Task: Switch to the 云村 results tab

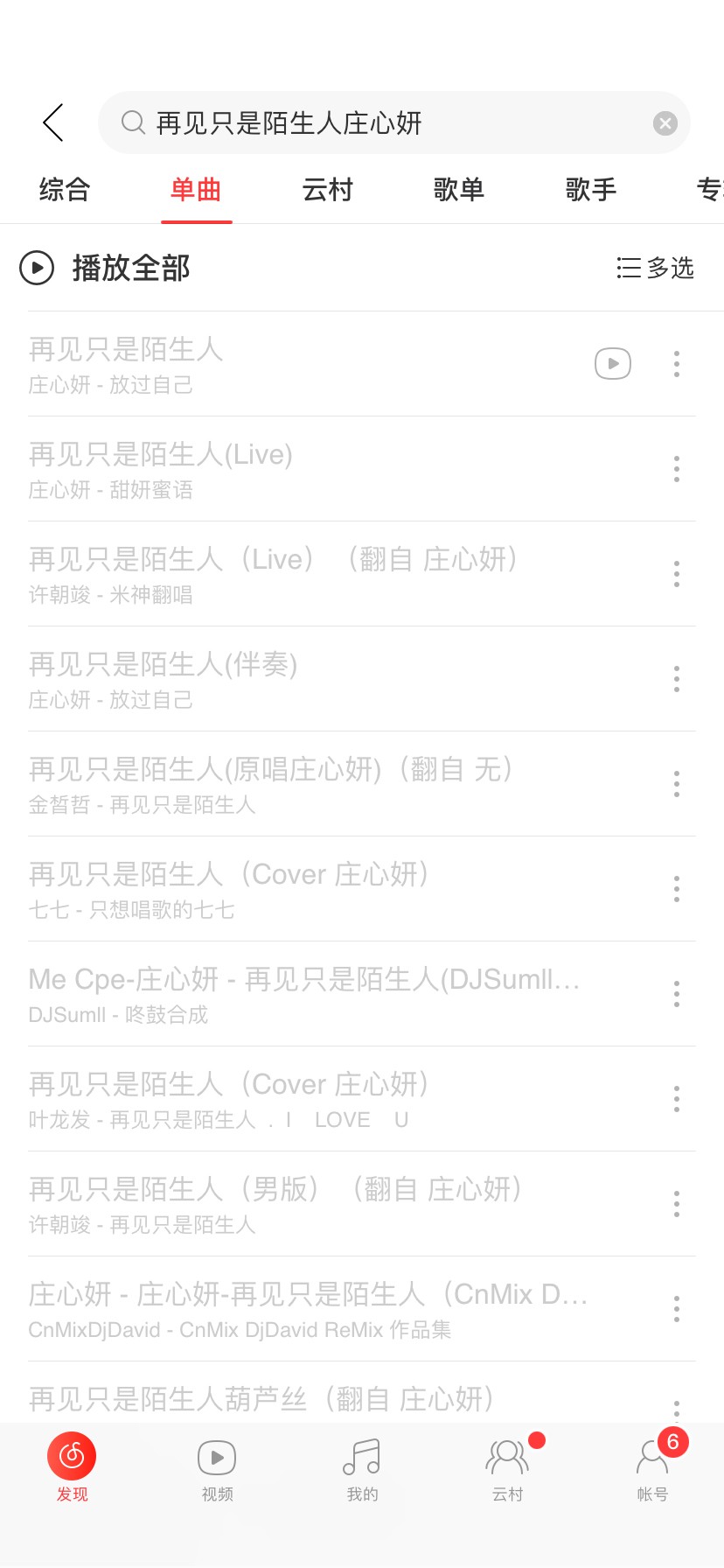Action: tap(327, 190)
